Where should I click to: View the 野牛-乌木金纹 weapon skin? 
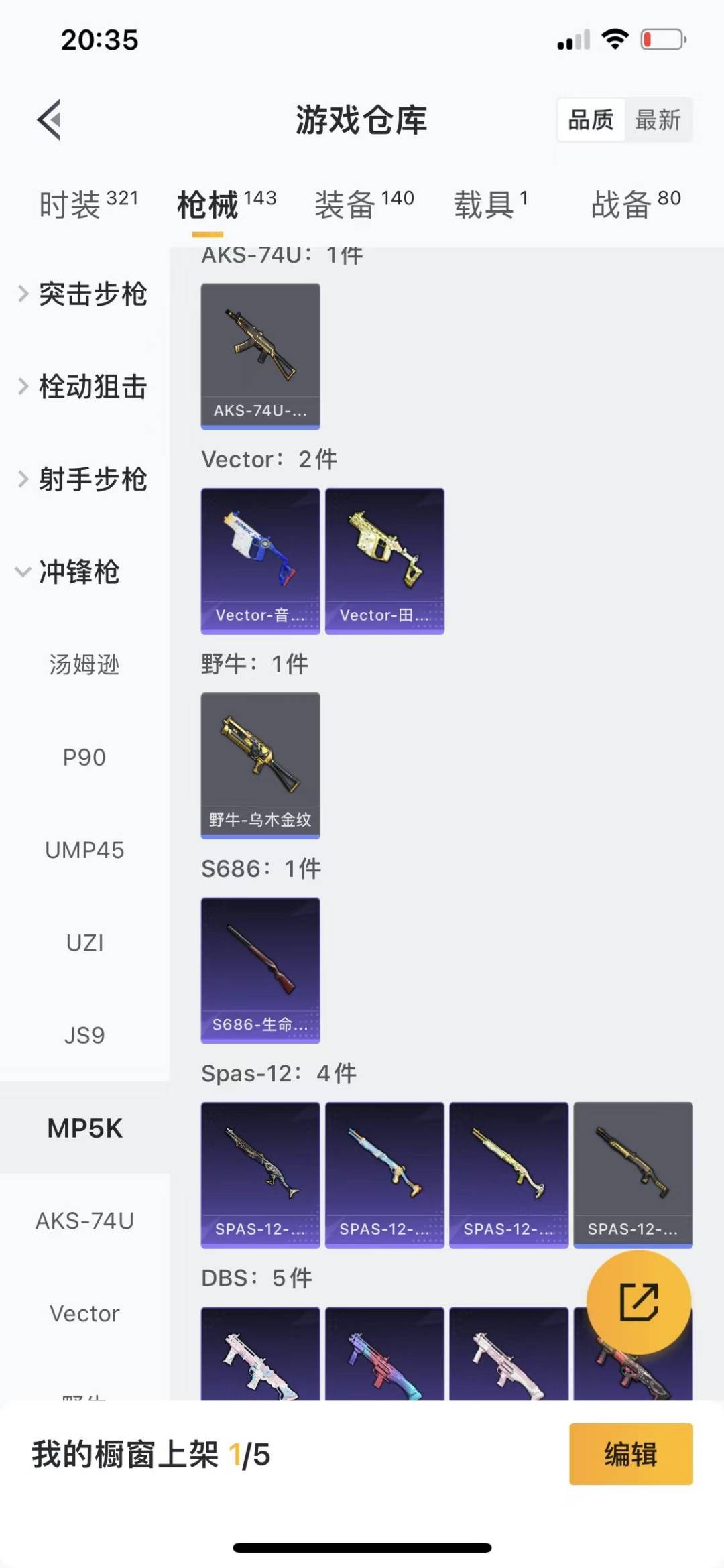(x=260, y=764)
